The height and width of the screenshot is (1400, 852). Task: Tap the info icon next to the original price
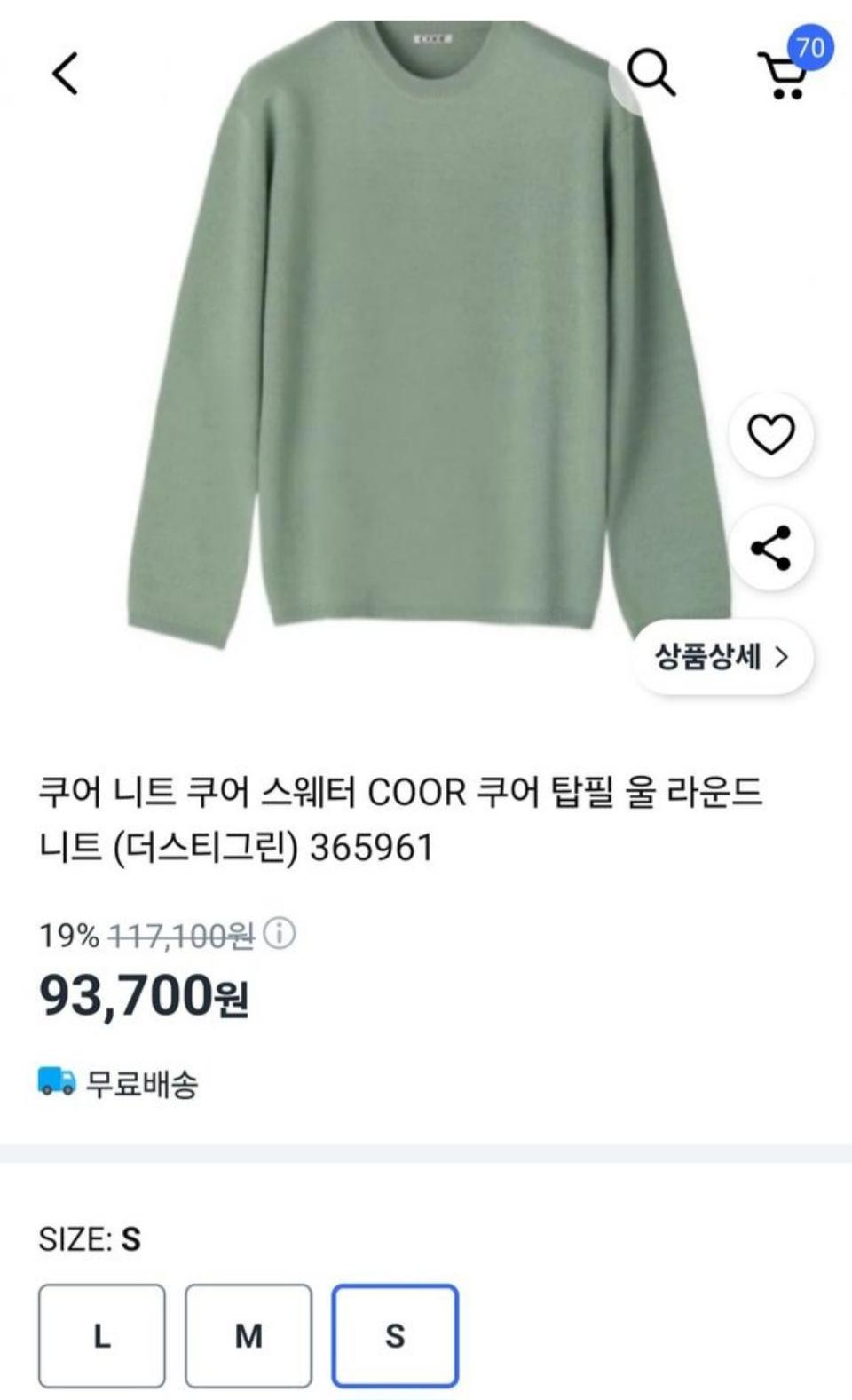(281, 933)
